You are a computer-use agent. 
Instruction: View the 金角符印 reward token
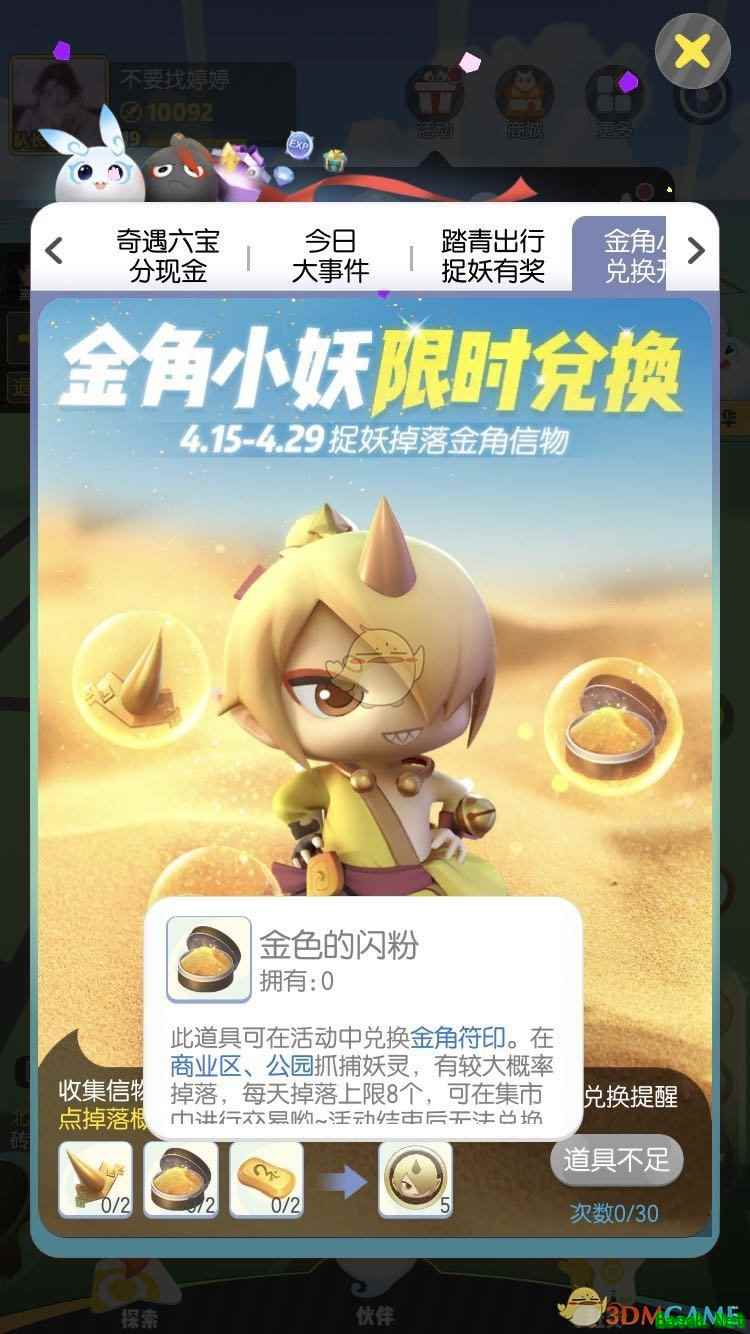point(414,1179)
